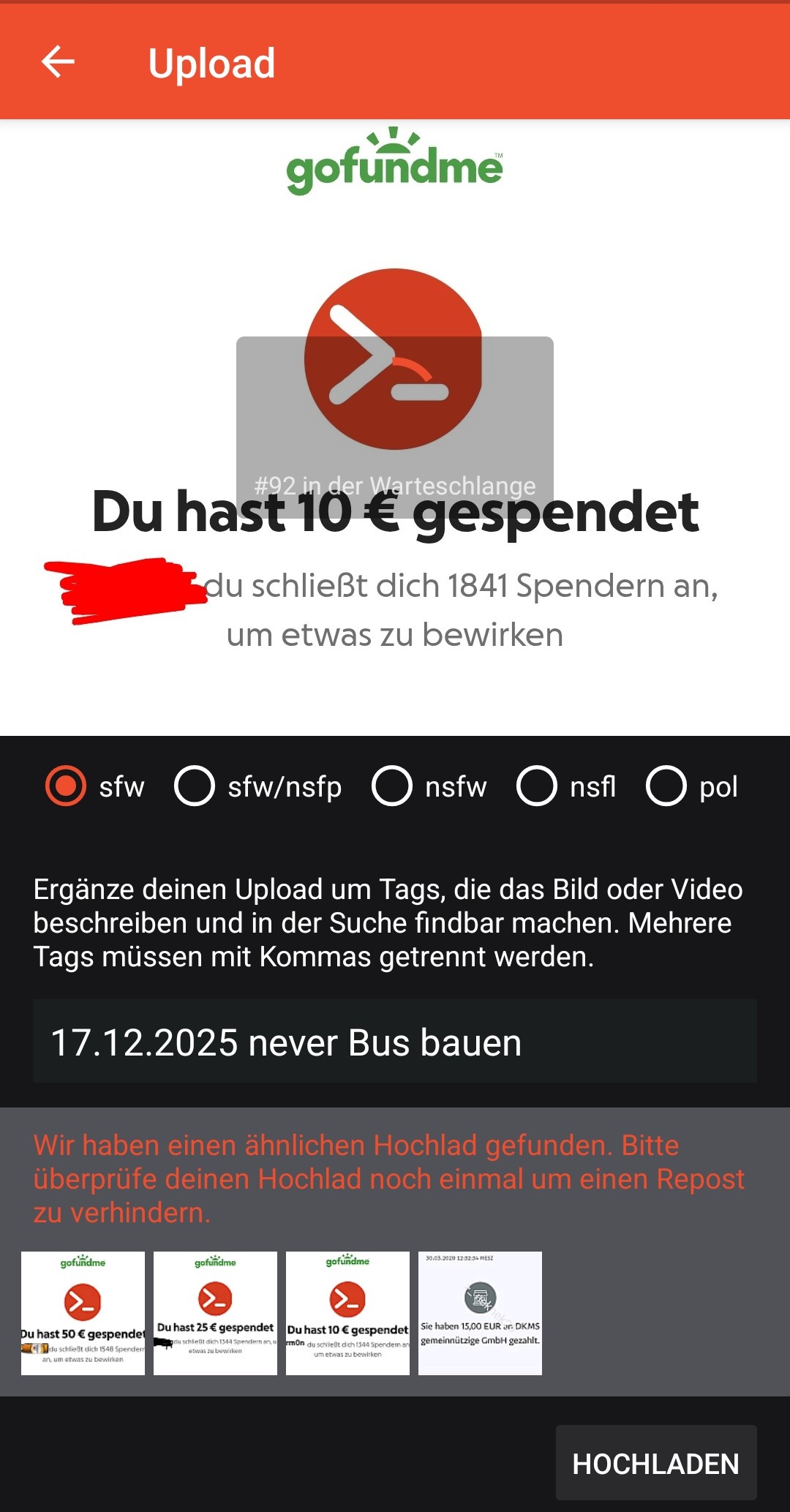Screen dimensions: 790x1512
Task: Open similar upload about DKMS payment
Action: 480,1313
